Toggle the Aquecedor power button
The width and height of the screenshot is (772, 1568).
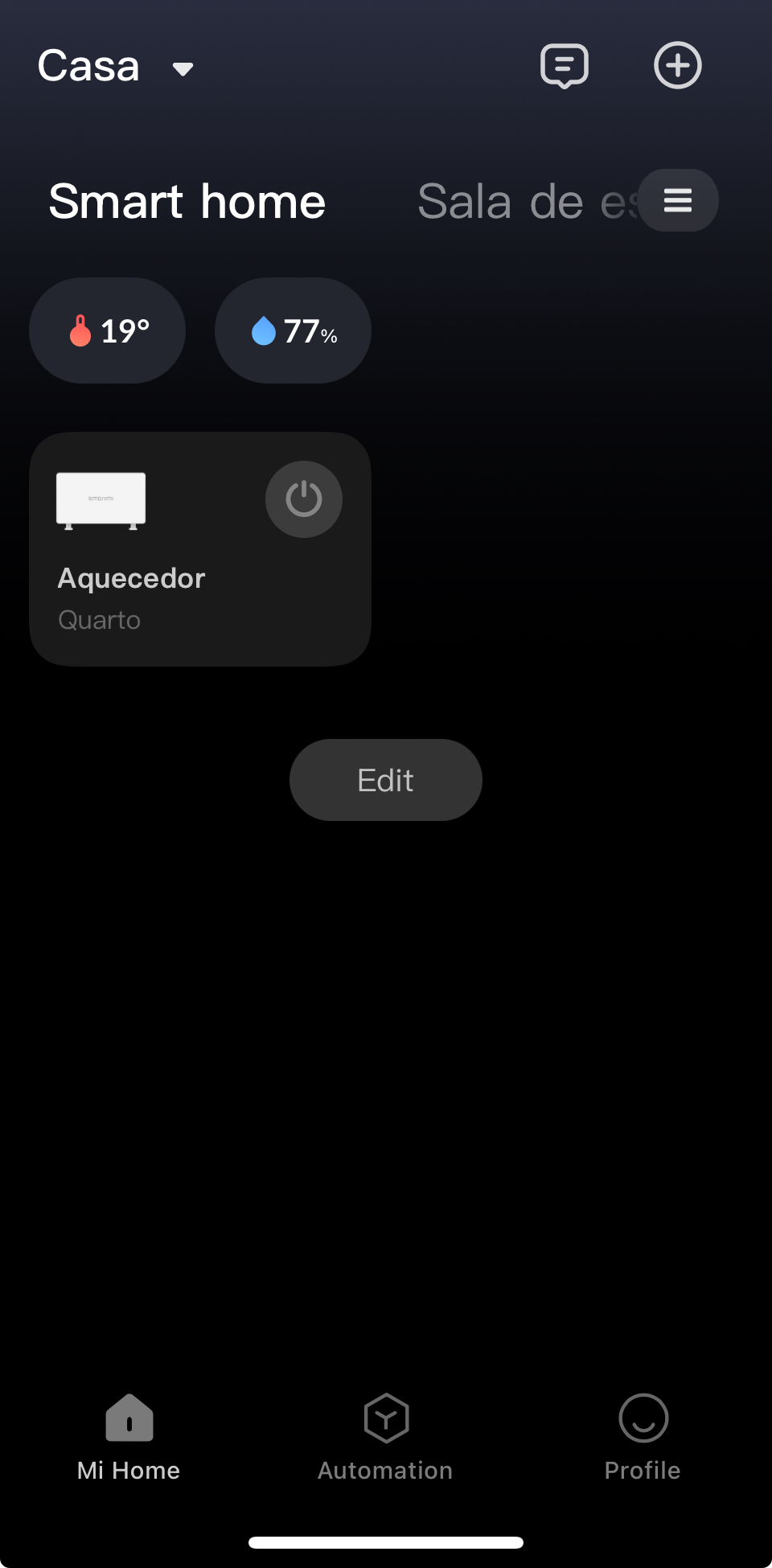304,499
